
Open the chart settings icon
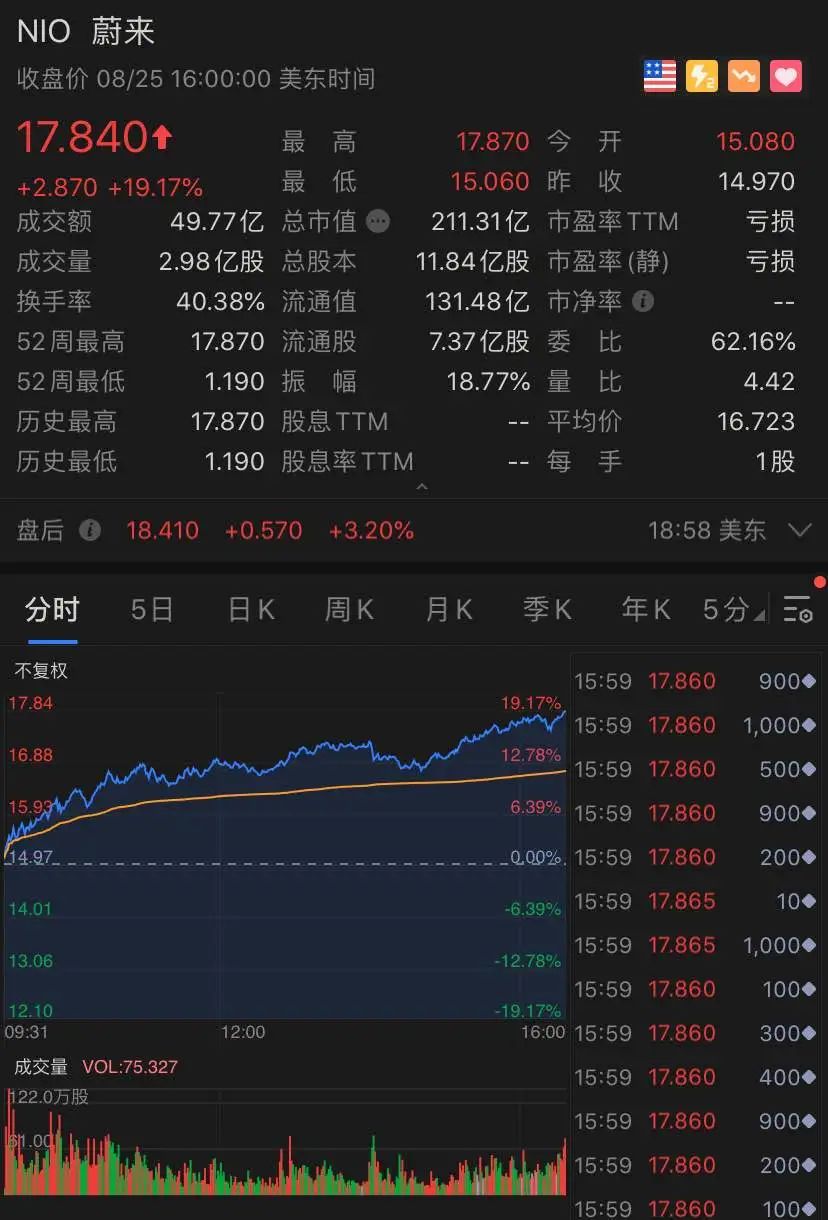pos(797,609)
